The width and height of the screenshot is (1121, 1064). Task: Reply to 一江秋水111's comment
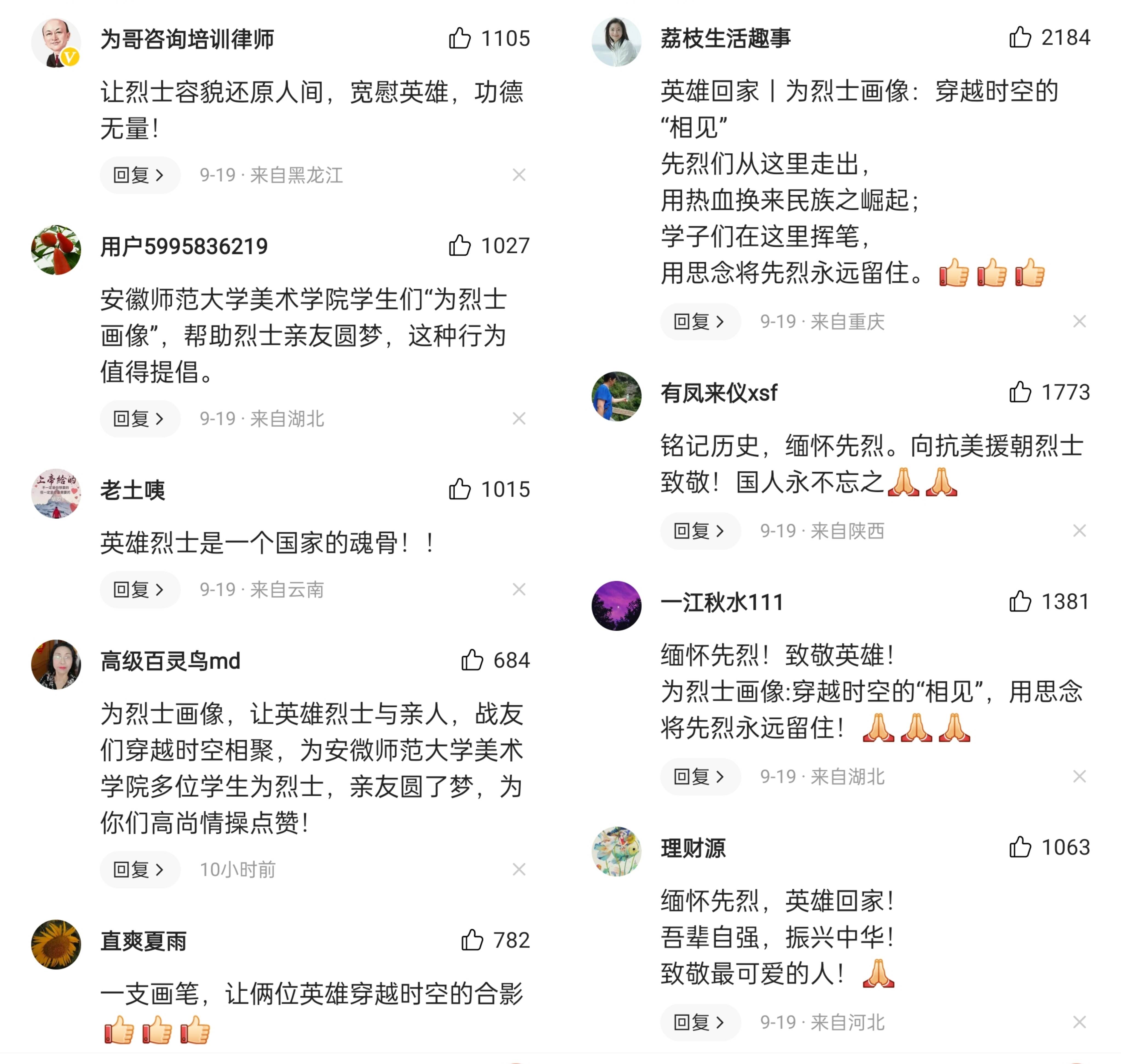click(700, 776)
